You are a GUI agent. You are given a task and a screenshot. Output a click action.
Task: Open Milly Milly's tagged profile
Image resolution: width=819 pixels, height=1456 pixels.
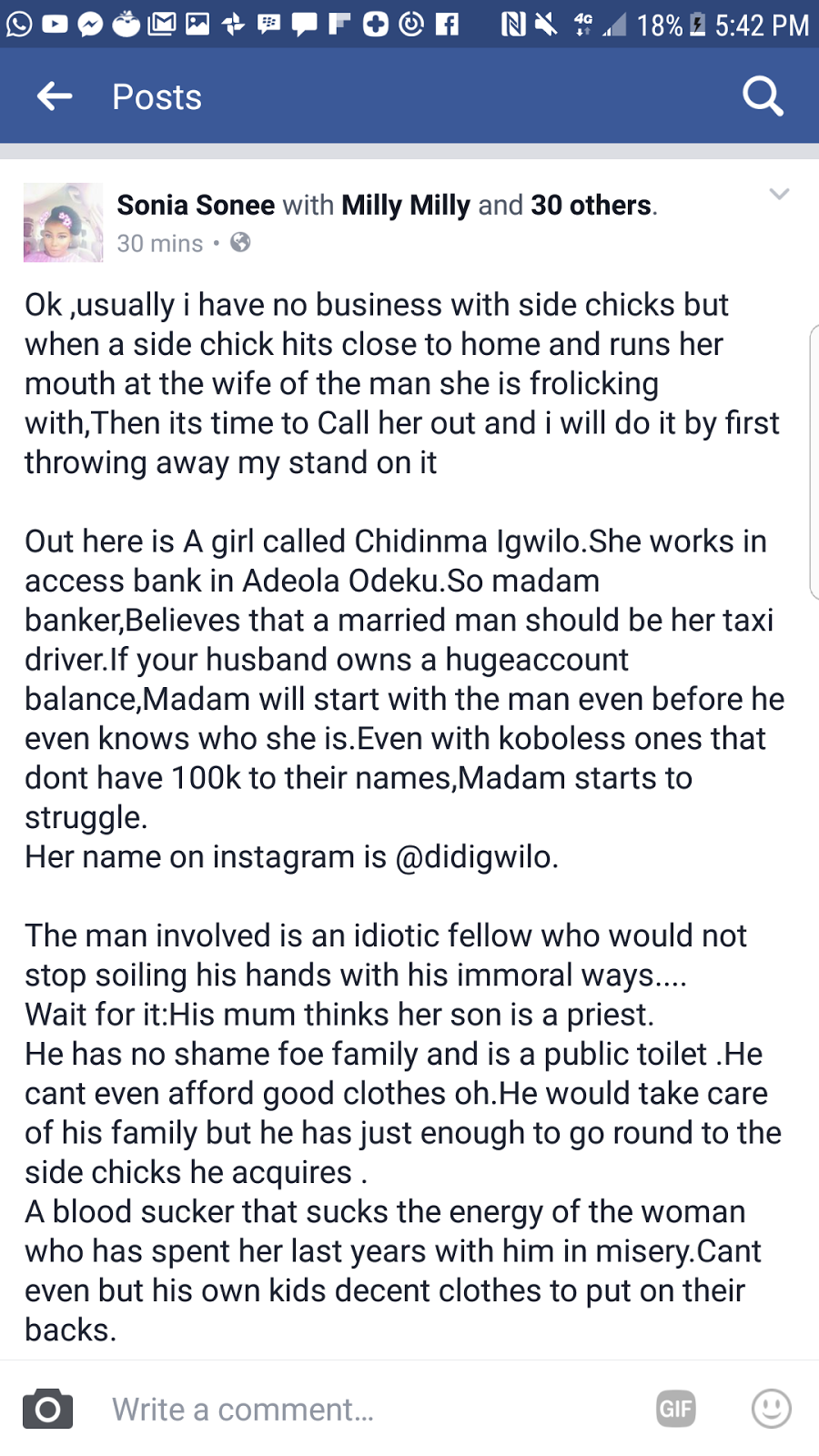tap(406, 205)
